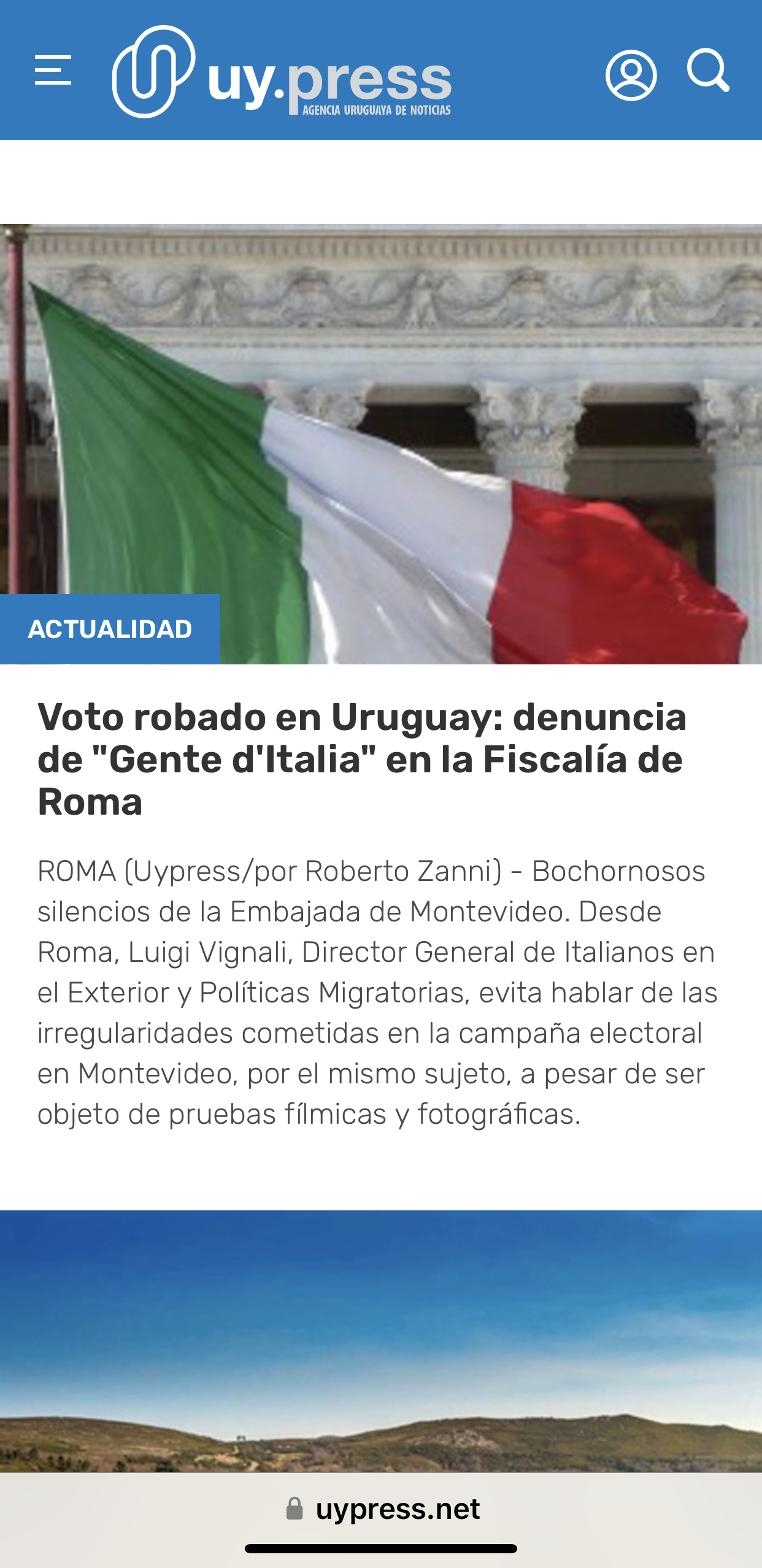
Task: Tap the uypress.net address bar
Action: 382,1509
